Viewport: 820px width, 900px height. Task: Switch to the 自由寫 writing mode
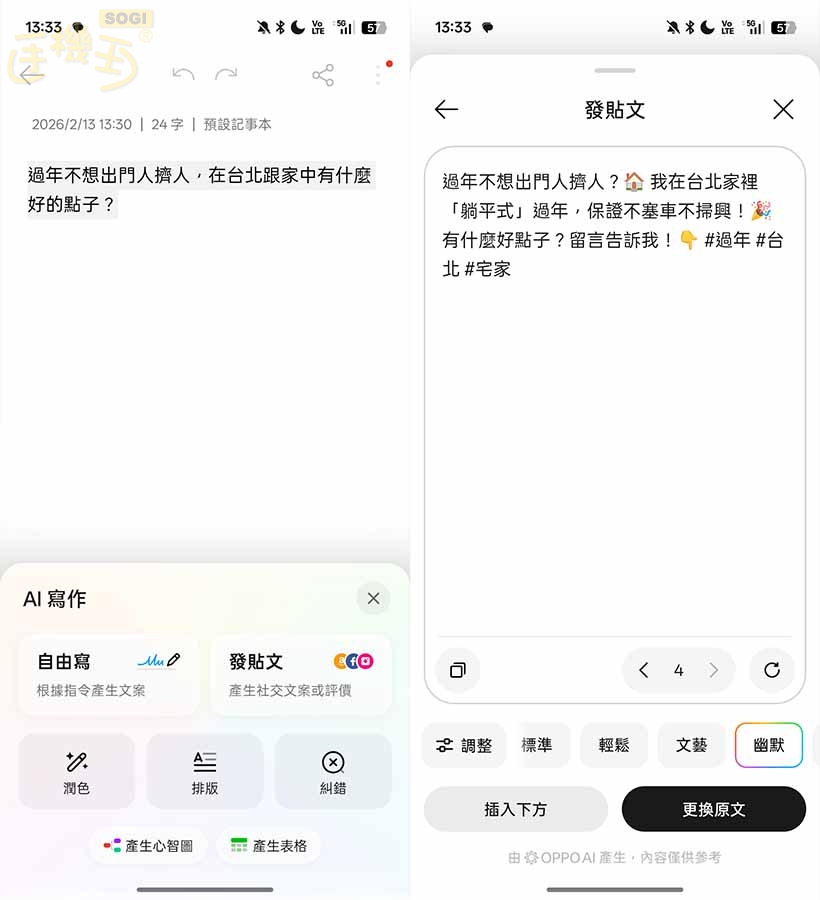pos(108,676)
